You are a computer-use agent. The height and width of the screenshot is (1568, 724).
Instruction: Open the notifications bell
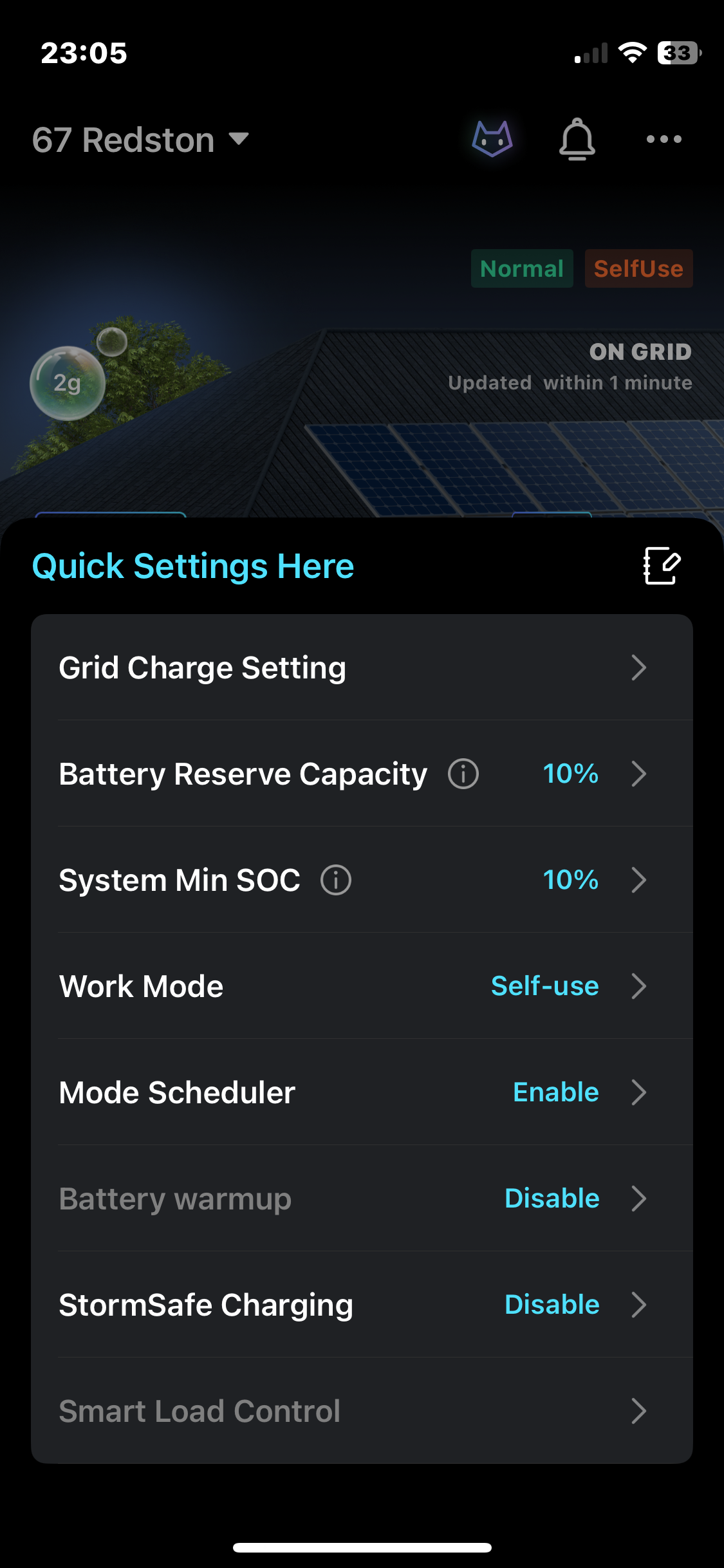(x=577, y=139)
